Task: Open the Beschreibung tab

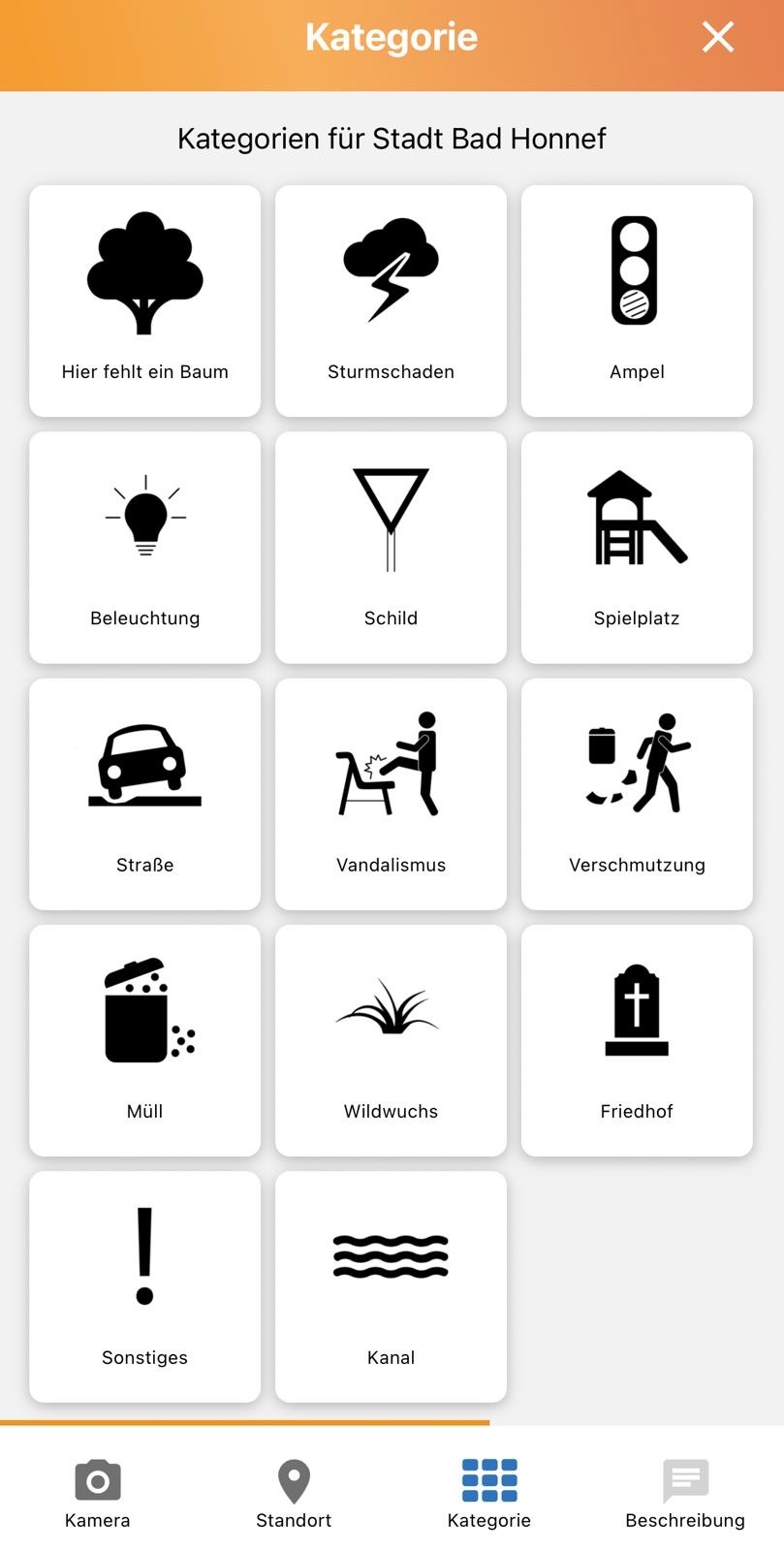Action: [x=685, y=1494]
